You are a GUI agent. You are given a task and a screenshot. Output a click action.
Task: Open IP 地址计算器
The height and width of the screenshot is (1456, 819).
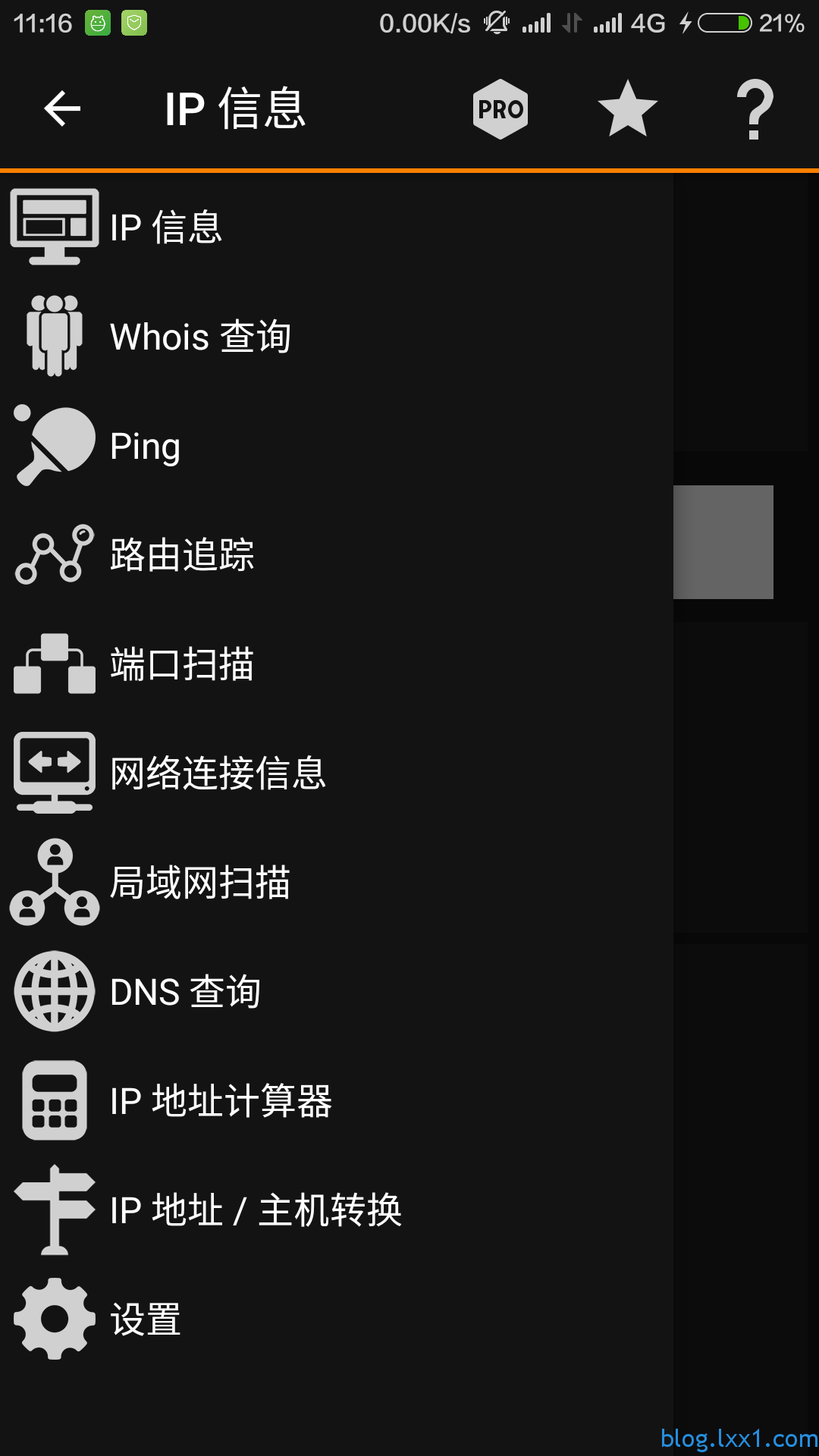(337, 1101)
